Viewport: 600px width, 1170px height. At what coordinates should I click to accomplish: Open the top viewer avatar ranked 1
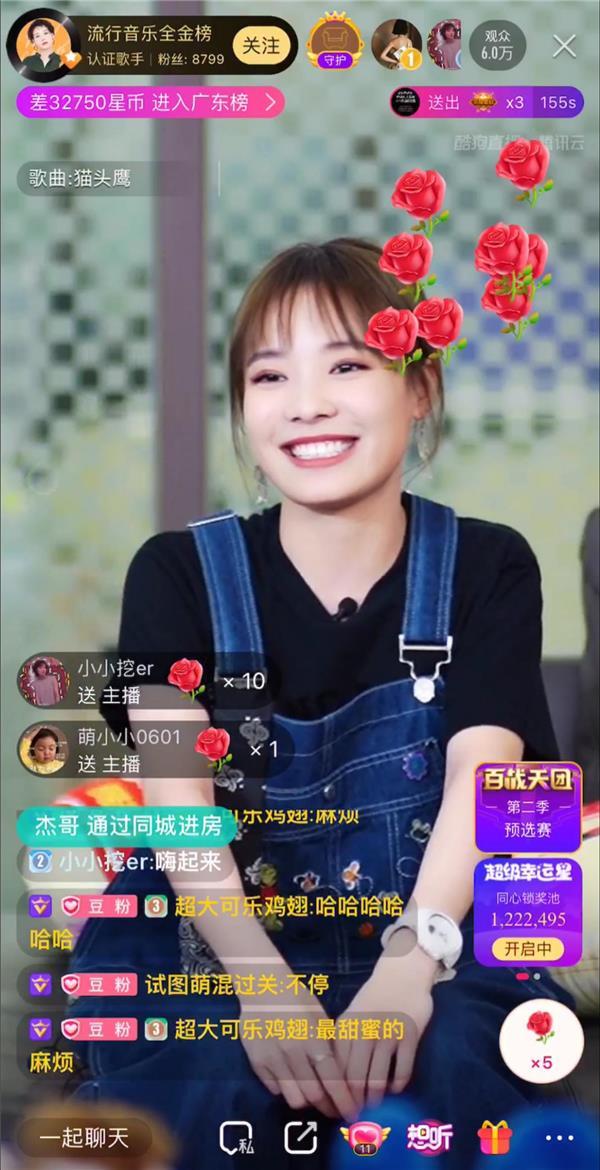coord(396,45)
